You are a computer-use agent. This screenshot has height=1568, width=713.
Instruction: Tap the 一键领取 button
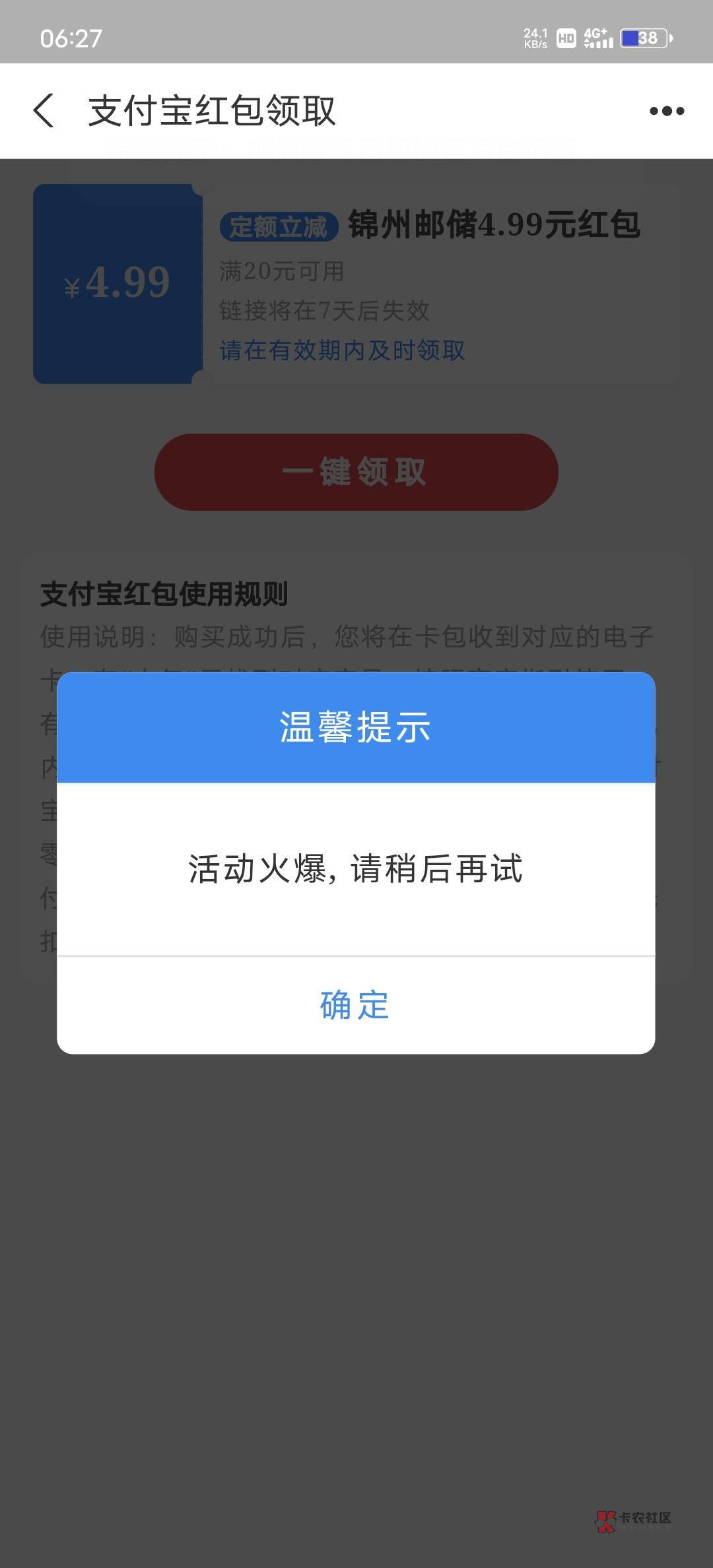pos(356,472)
